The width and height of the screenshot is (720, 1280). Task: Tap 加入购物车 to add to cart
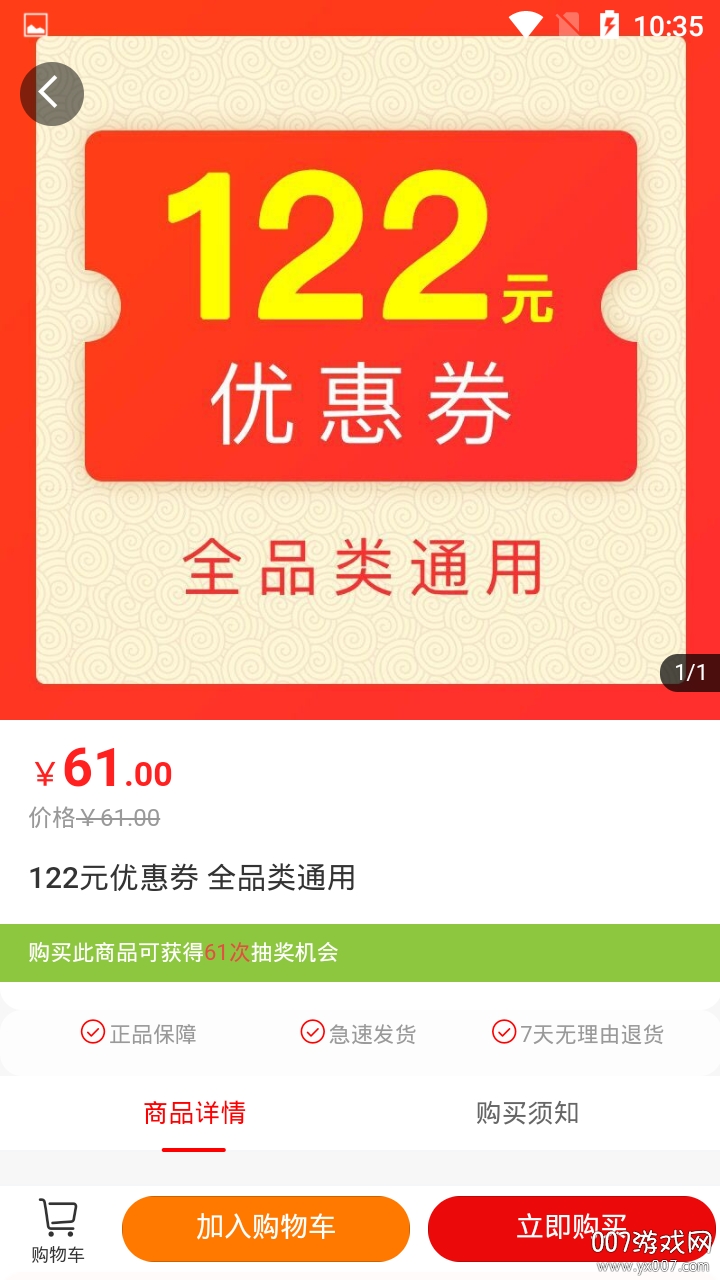click(x=265, y=1228)
